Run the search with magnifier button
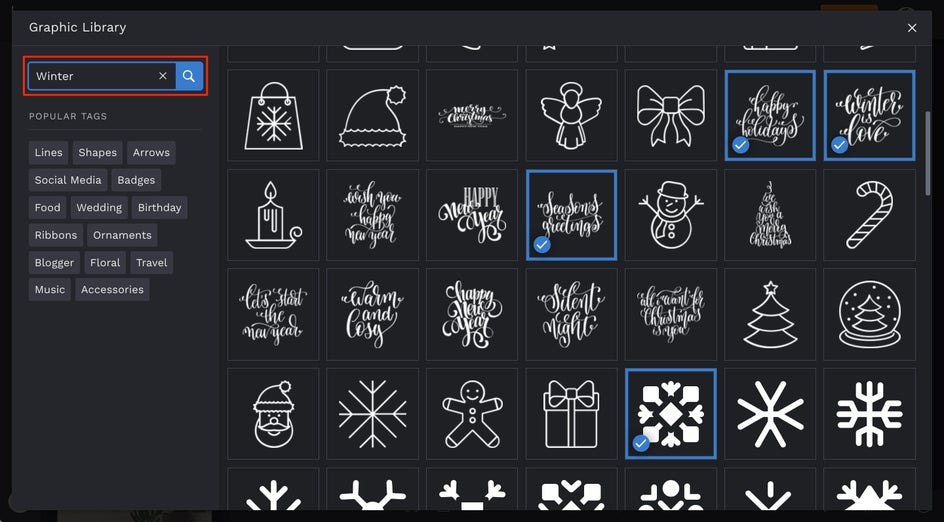The image size is (944, 522). click(x=189, y=76)
